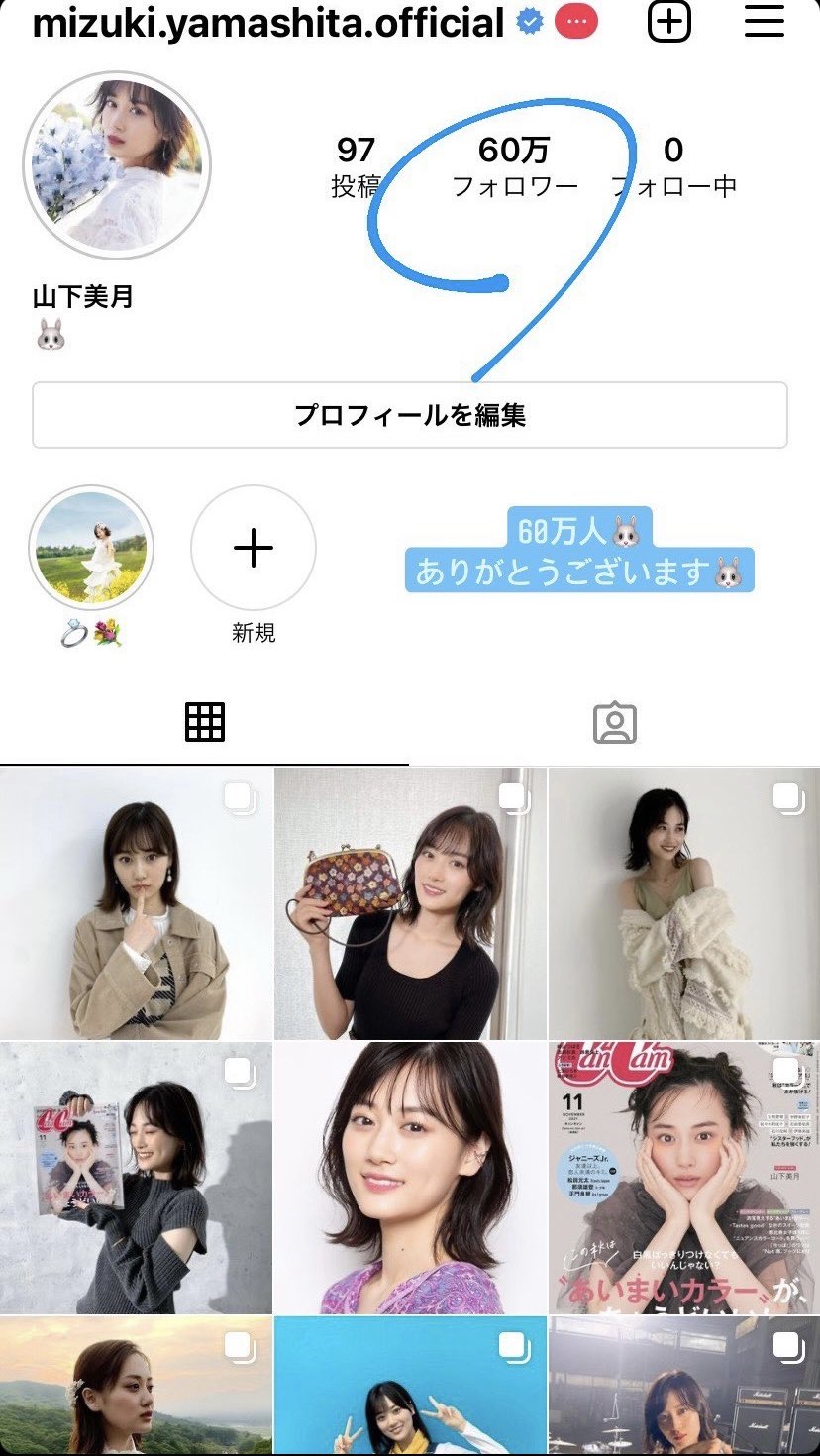
Task: Tap the account username dropdown at top
Action: [268, 23]
